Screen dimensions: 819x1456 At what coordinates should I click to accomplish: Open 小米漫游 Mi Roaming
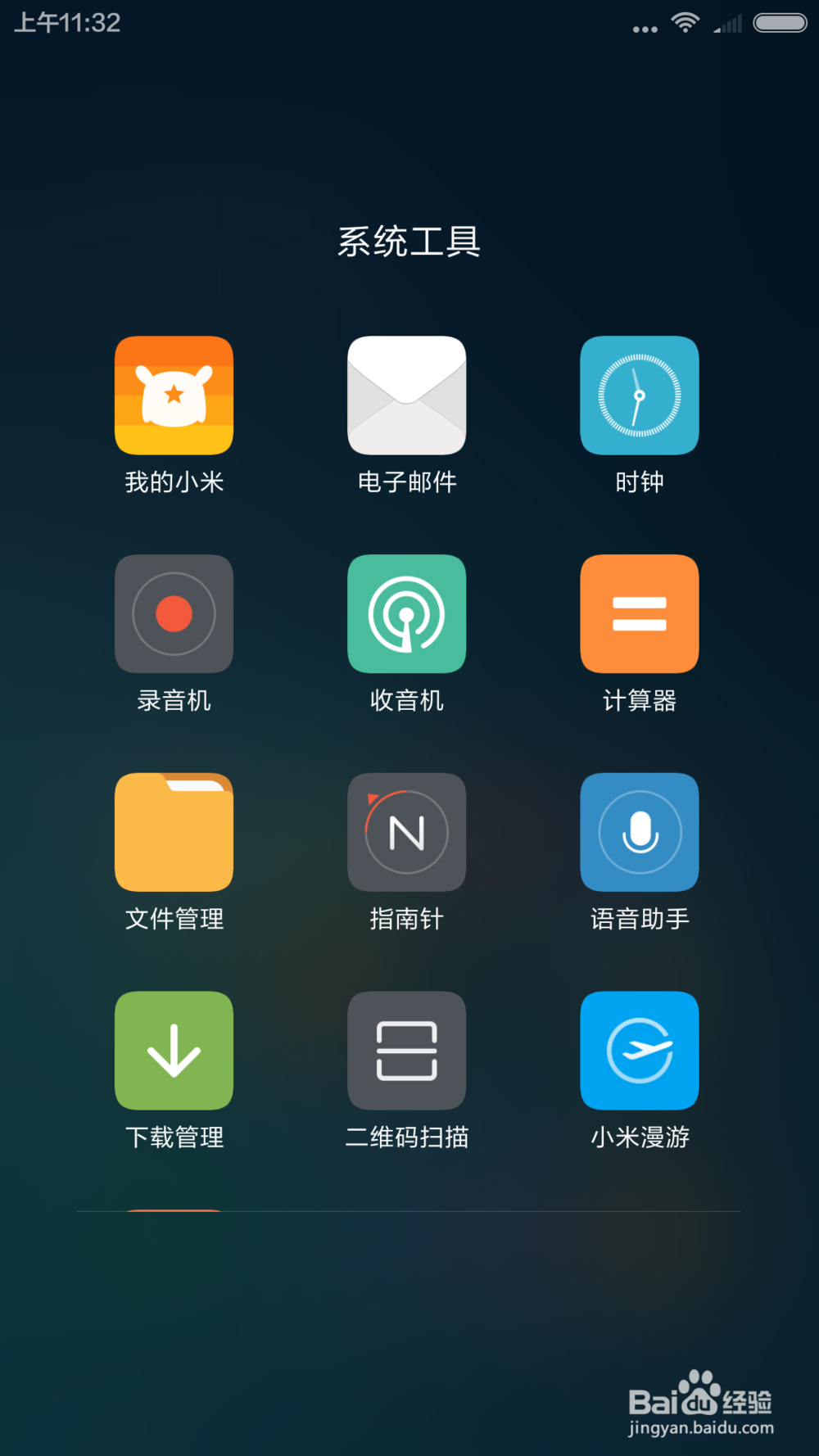pos(640,1051)
